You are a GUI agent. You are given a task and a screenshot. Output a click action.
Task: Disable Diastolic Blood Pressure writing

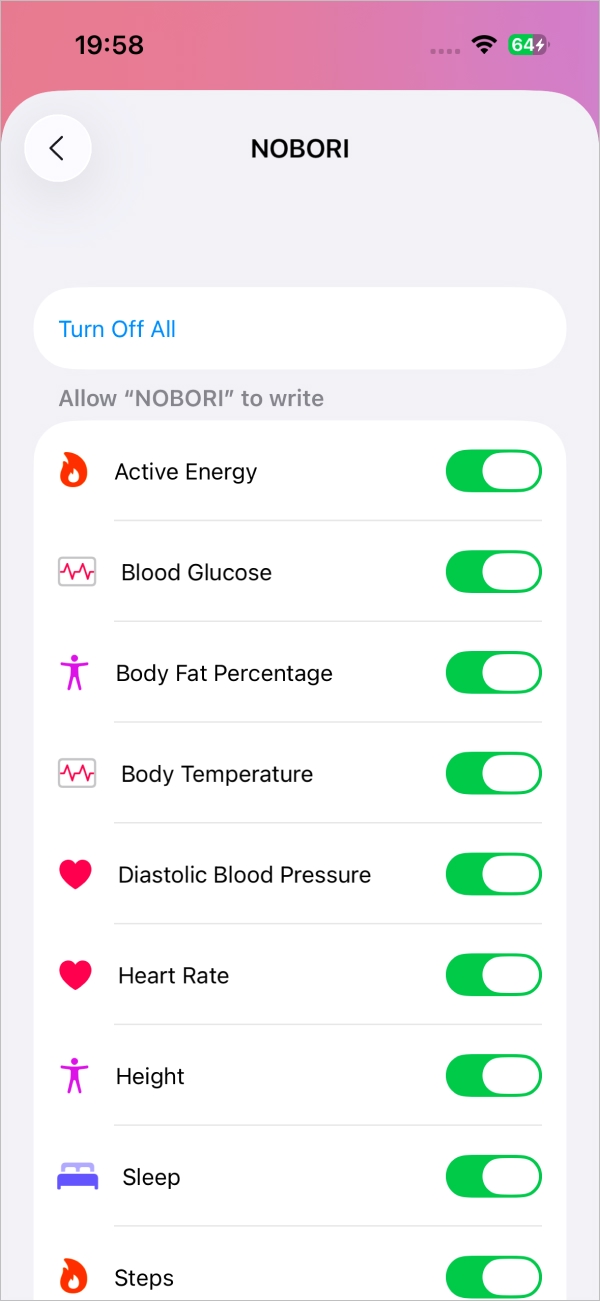(x=493, y=874)
